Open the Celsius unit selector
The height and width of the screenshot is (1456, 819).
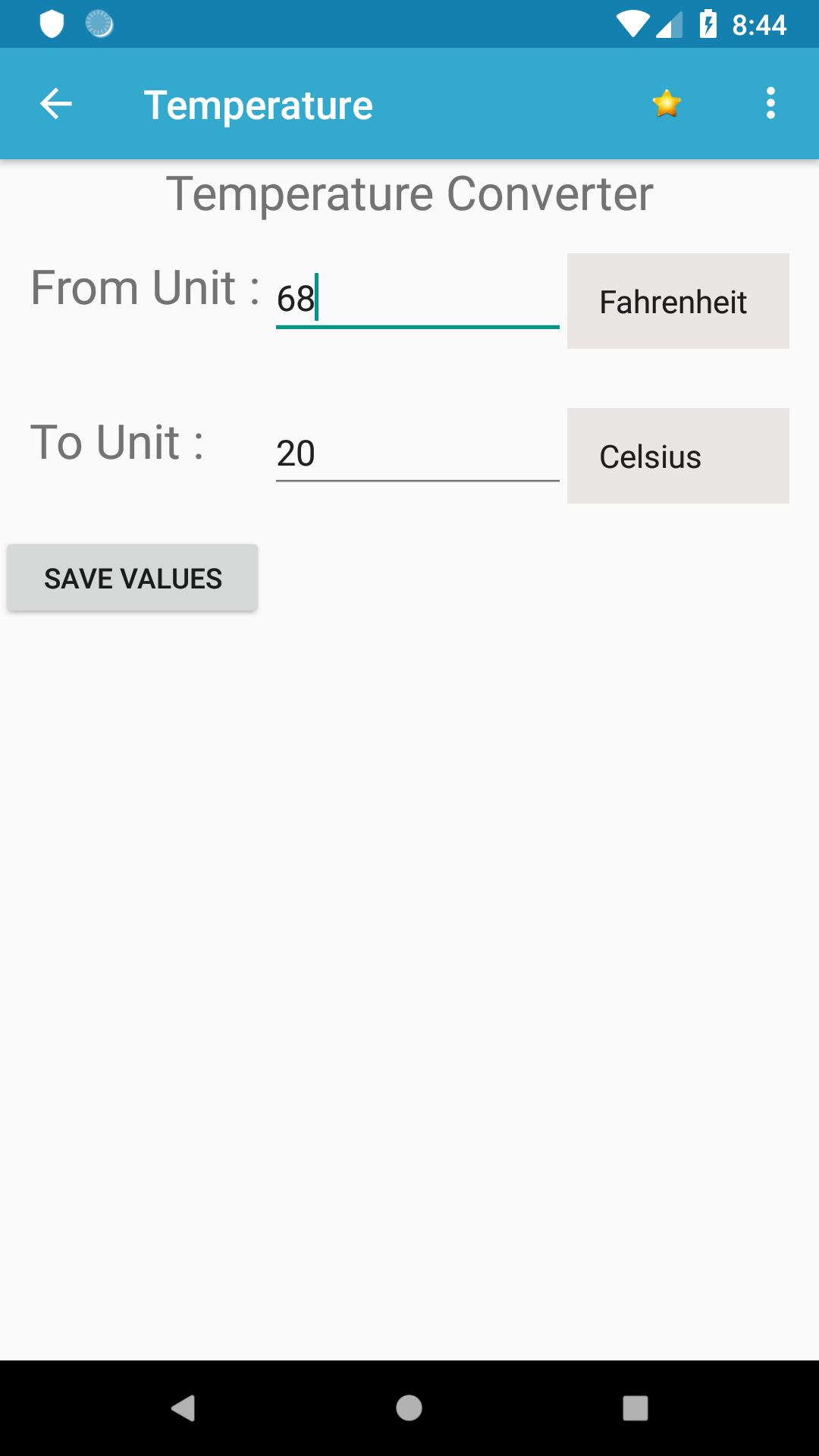point(677,455)
